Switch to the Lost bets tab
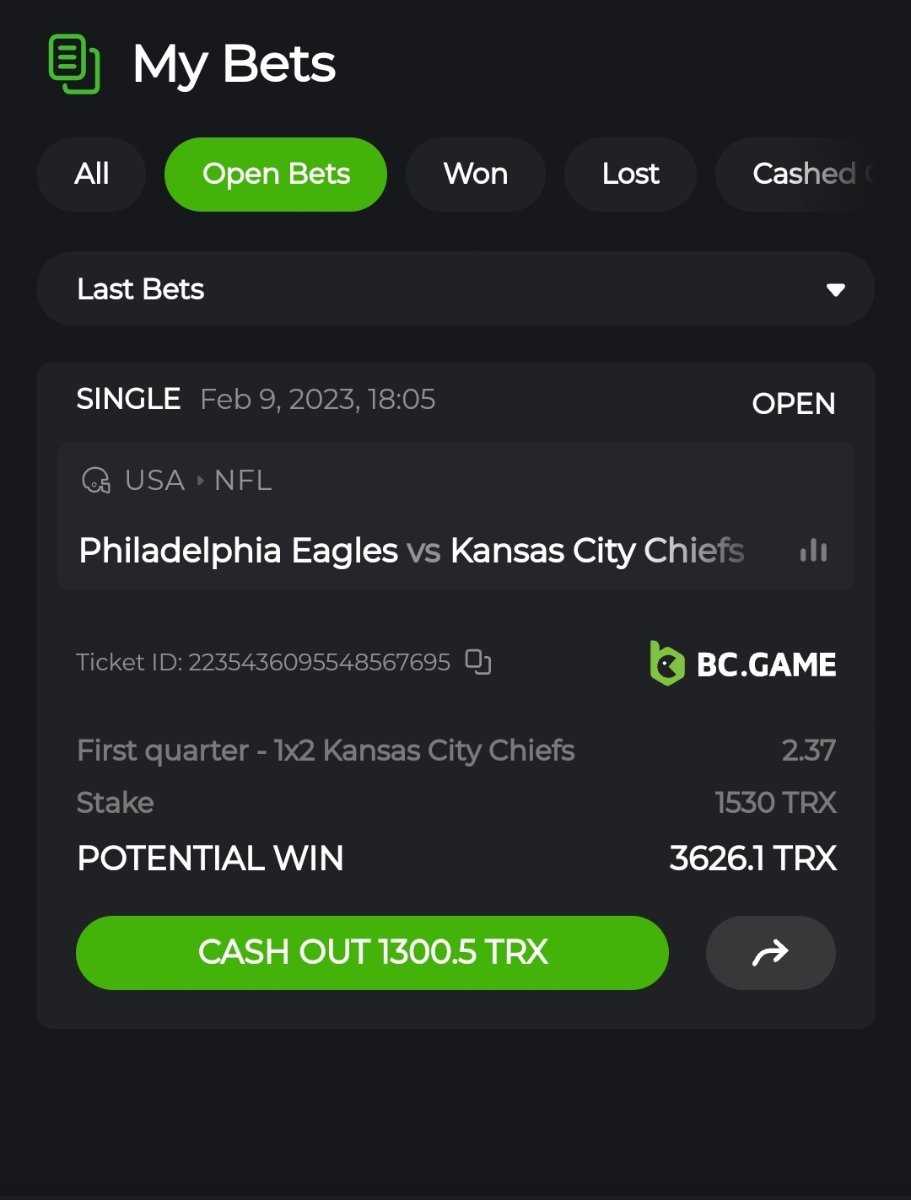This screenshot has width=911, height=1200. (x=630, y=174)
